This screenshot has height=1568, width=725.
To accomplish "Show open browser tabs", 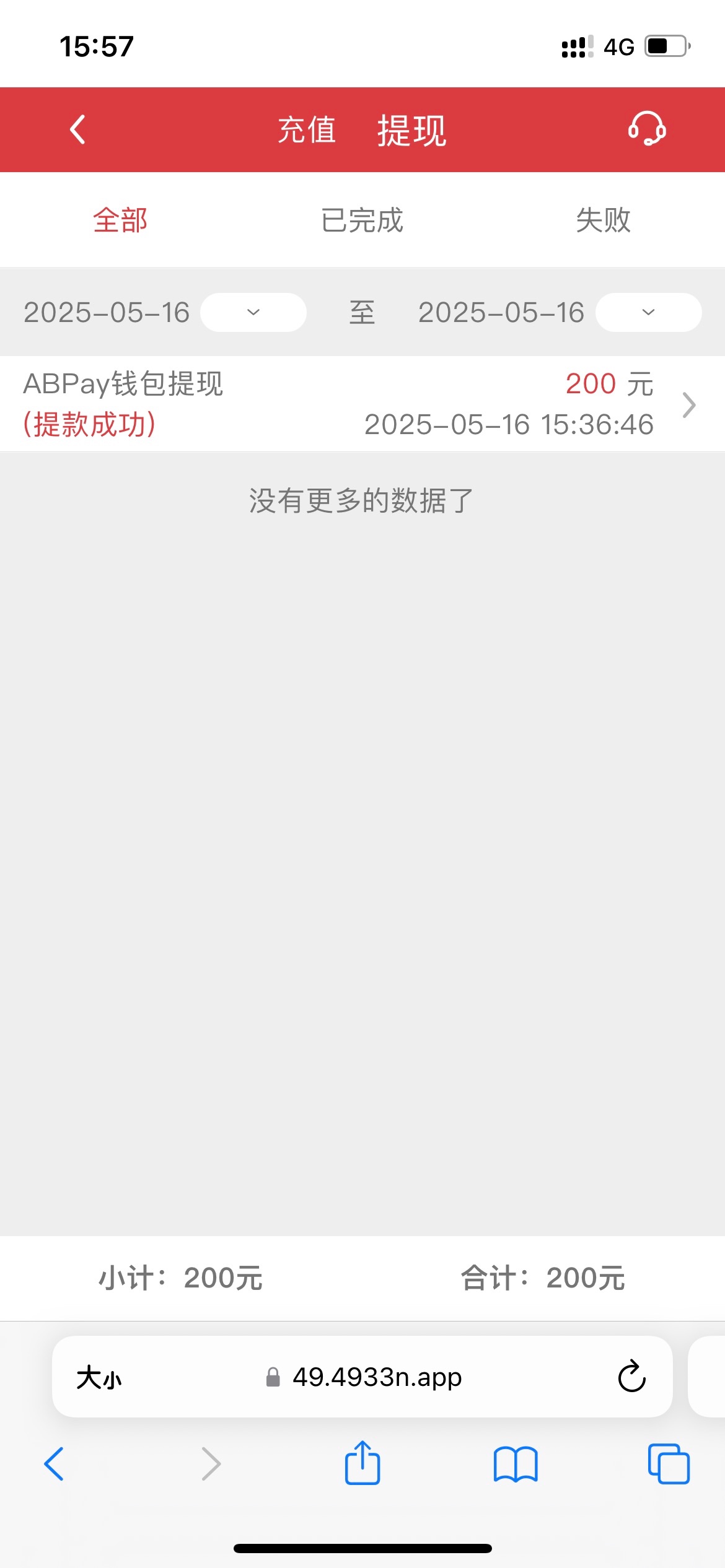I will (x=669, y=1464).
